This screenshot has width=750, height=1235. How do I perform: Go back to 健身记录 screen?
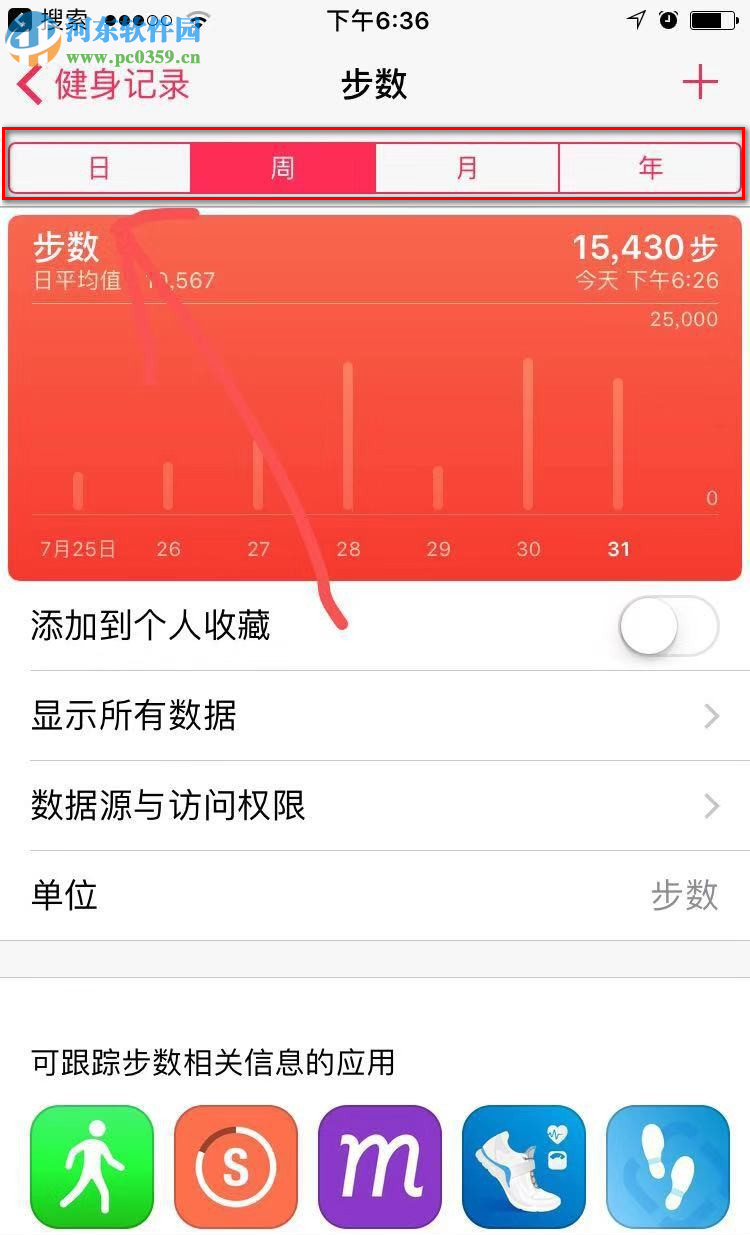95,85
